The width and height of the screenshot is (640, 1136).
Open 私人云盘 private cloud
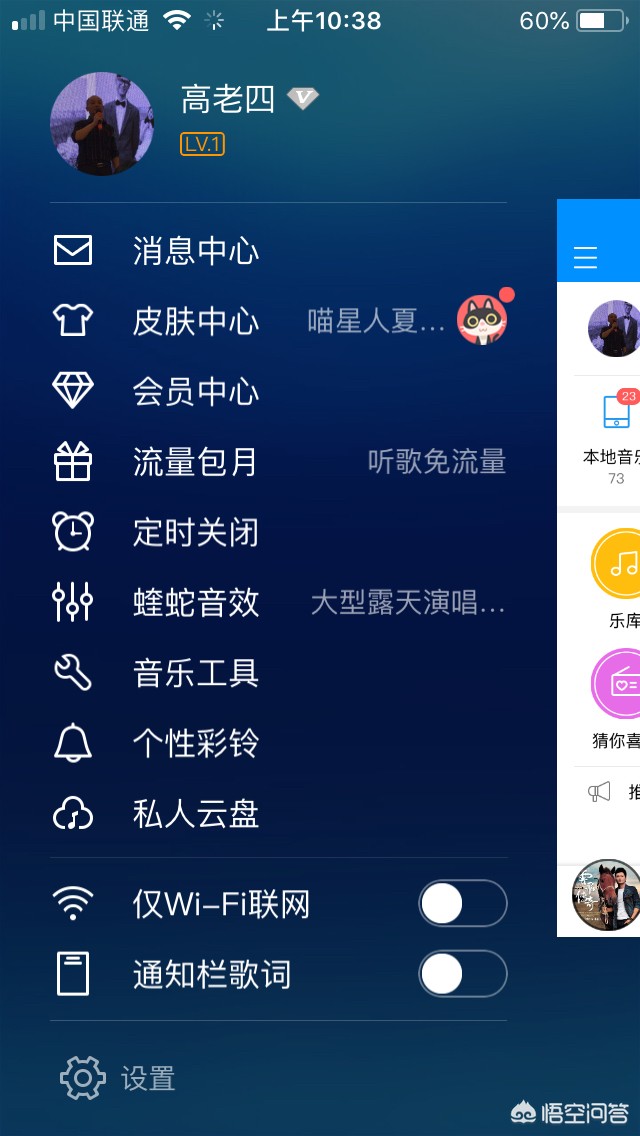195,814
